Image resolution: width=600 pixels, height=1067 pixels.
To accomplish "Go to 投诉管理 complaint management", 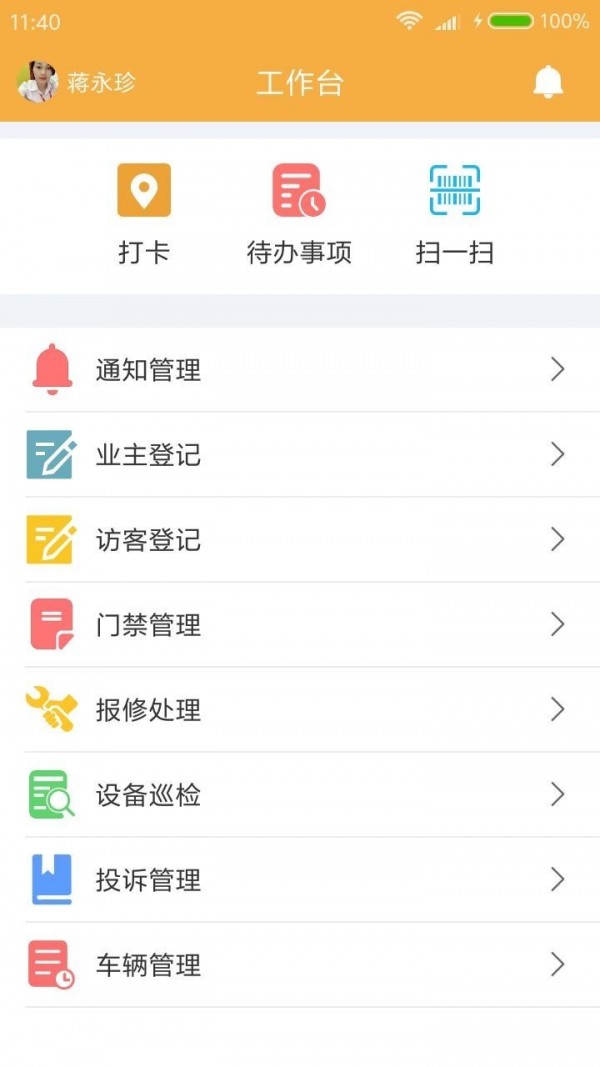I will pos(299,880).
